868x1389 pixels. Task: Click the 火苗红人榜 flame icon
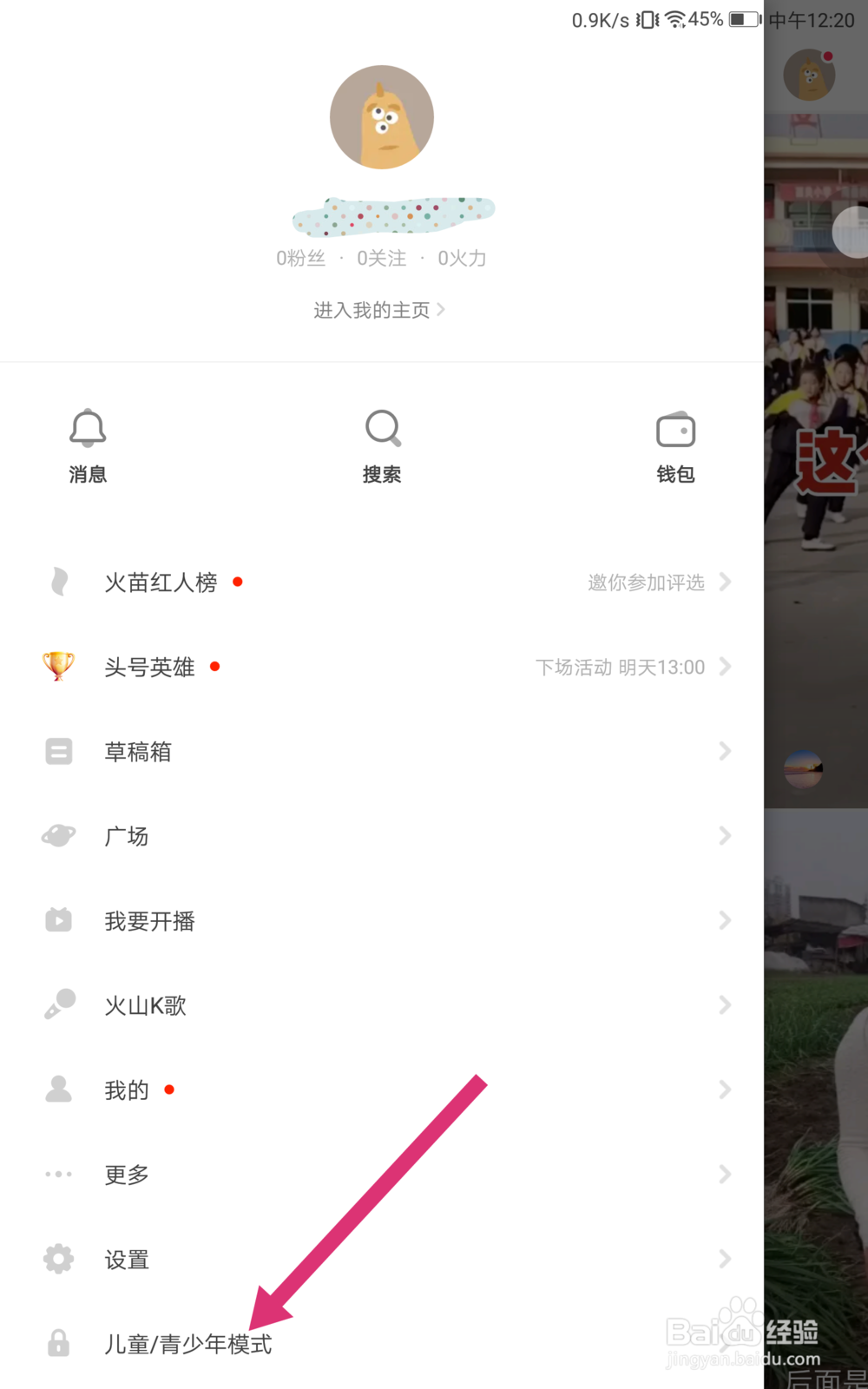(57, 582)
